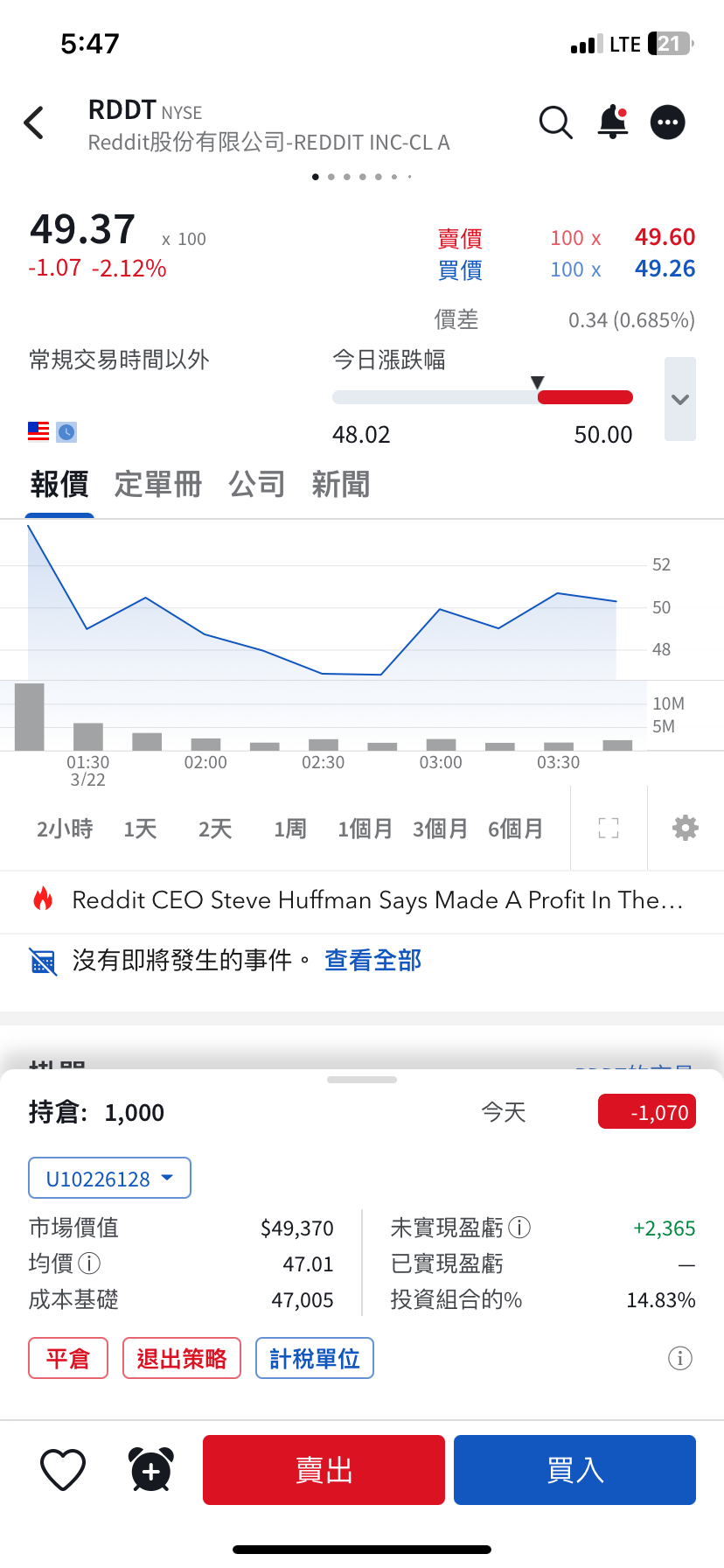The height and width of the screenshot is (1568, 724).
Task: Switch to the 定單冊 tab
Action: [x=158, y=484]
